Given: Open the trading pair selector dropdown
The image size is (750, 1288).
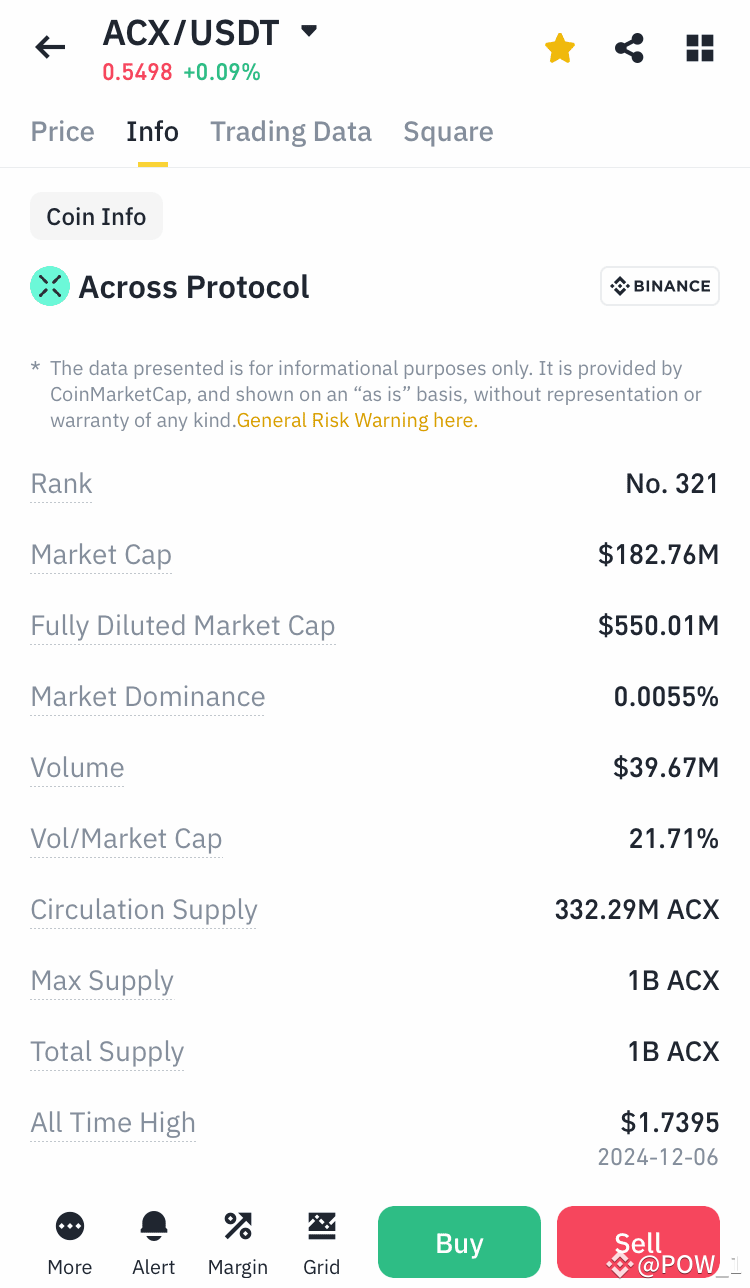Looking at the screenshot, I should [x=309, y=30].
